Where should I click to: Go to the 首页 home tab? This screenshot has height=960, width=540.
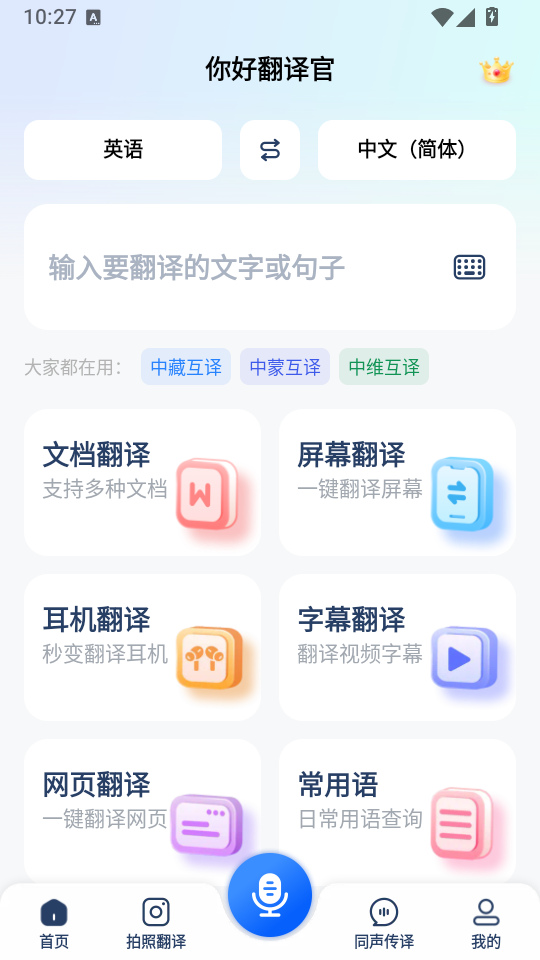click(54, 923)
